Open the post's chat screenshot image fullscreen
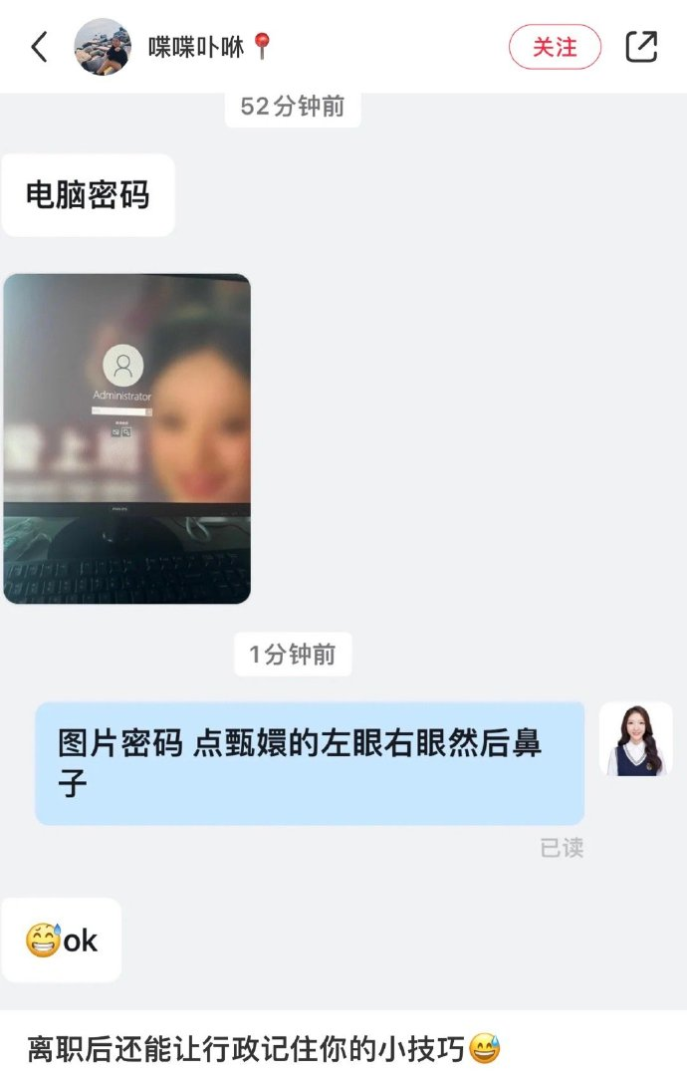 tap(343, 550)
